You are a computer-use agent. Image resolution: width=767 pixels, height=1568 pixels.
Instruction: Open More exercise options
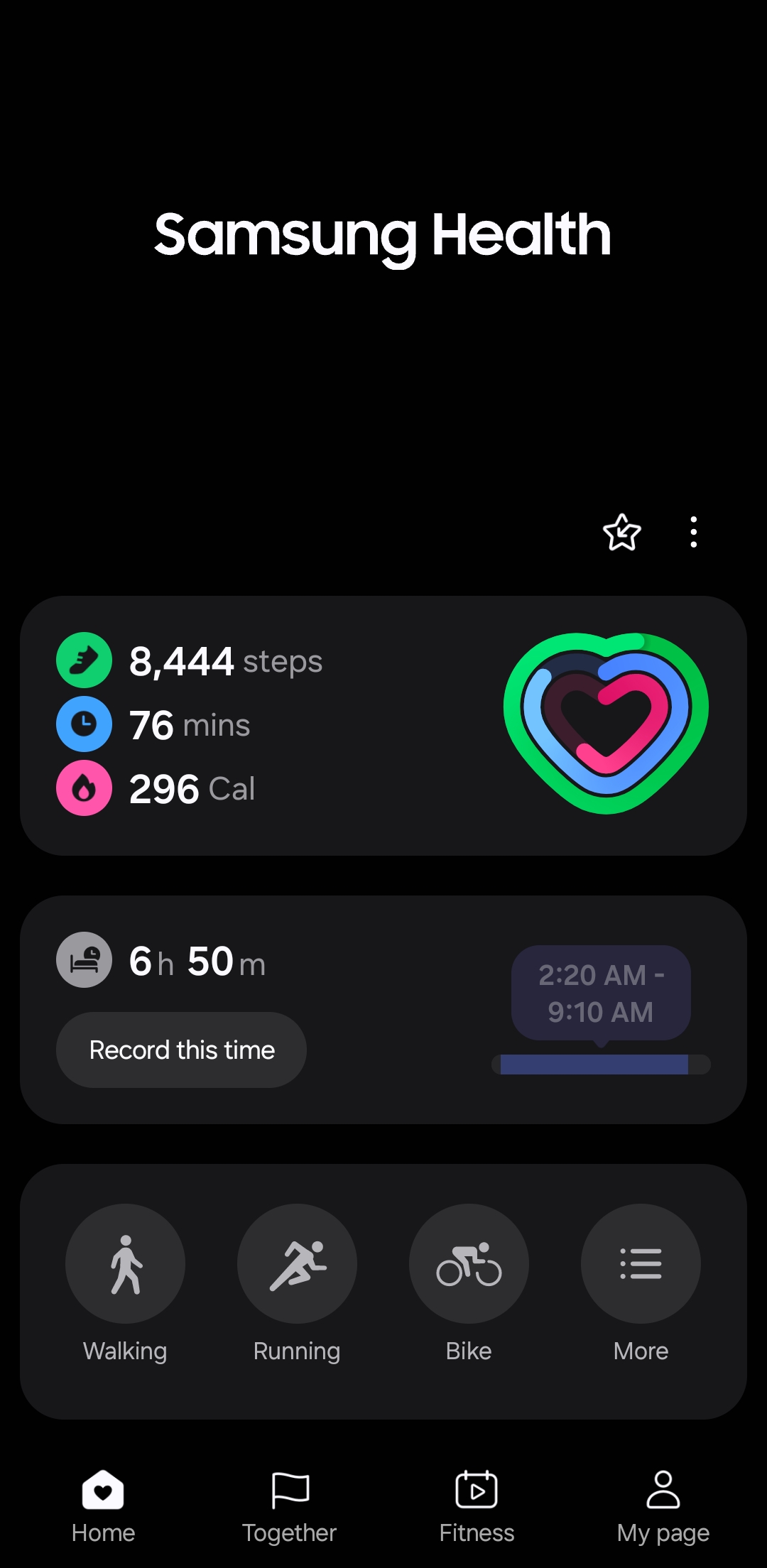641,1264
